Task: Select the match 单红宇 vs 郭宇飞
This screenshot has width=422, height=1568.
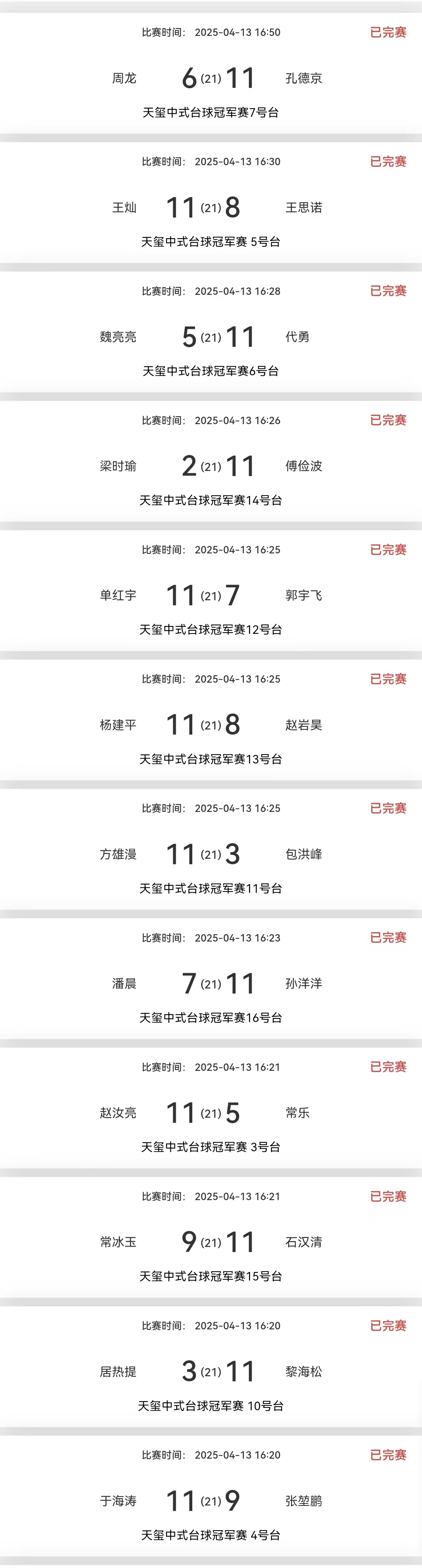Action: tap(211, 595)
